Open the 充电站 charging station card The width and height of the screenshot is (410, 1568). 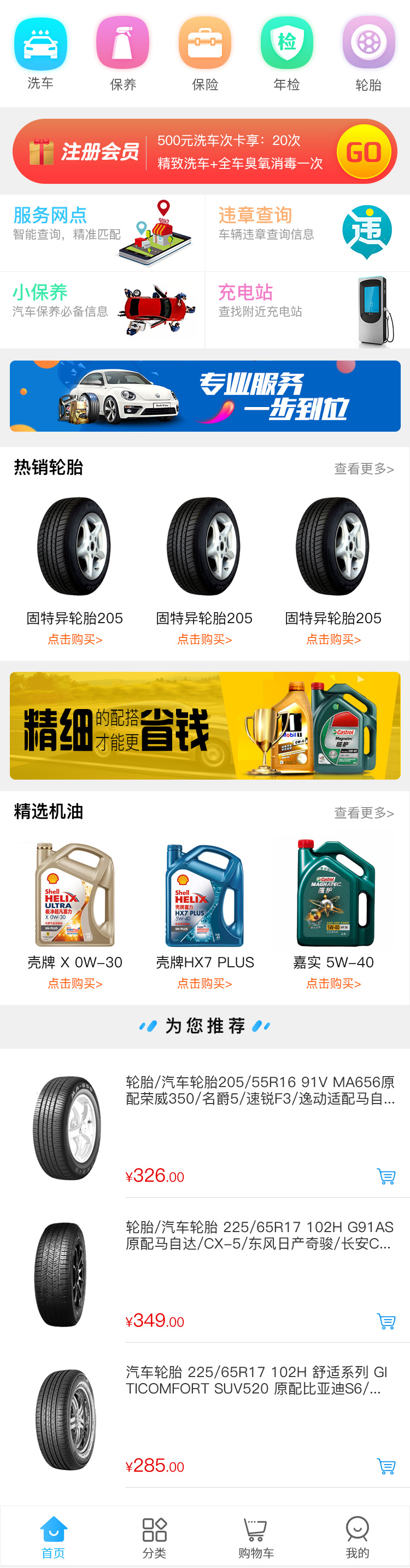307,310
